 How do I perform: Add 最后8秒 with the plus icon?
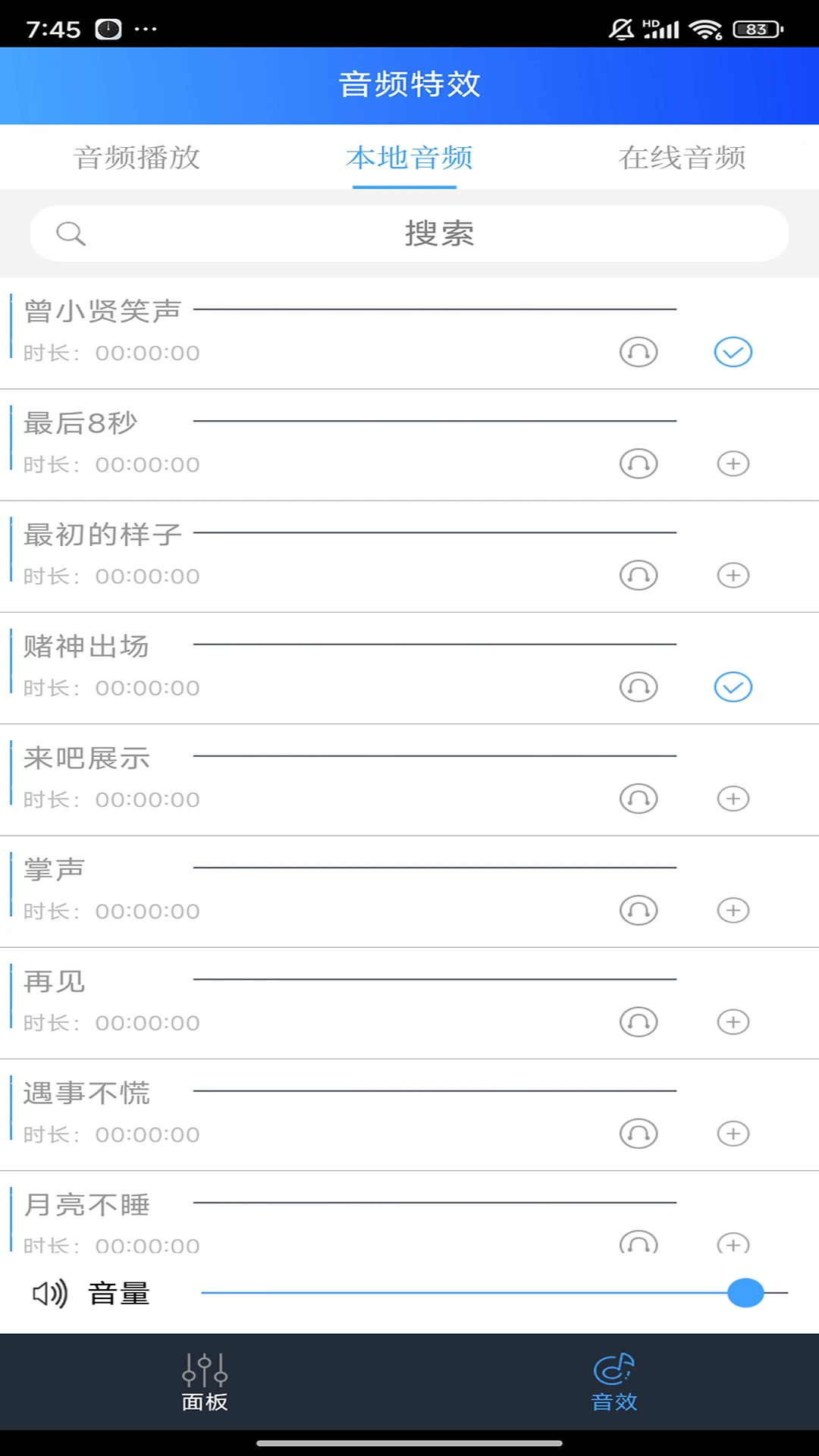pos(733,463)
